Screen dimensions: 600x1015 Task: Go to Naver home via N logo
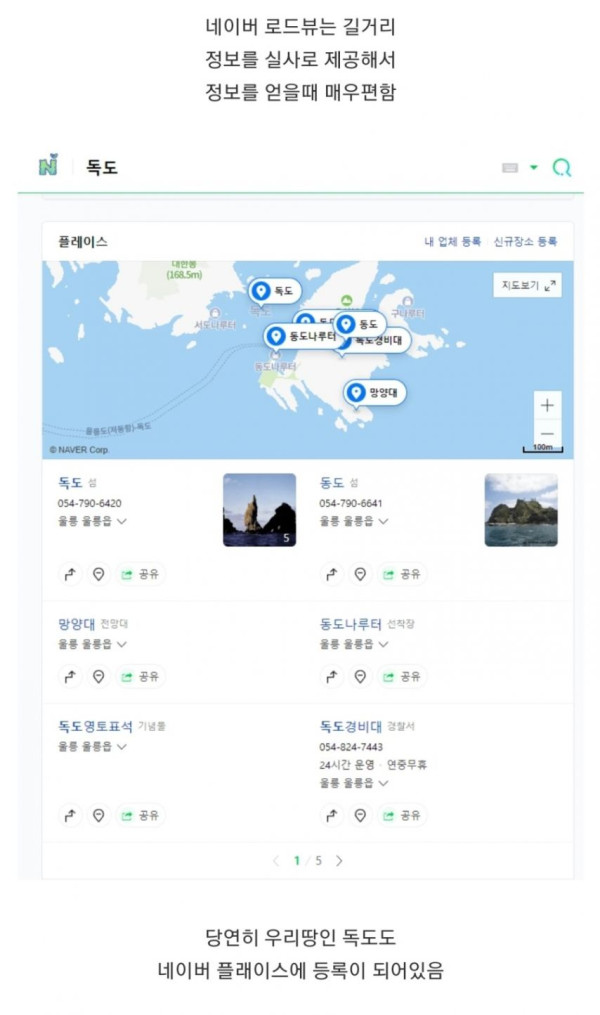pyautogui.click(x=49, y=165)
